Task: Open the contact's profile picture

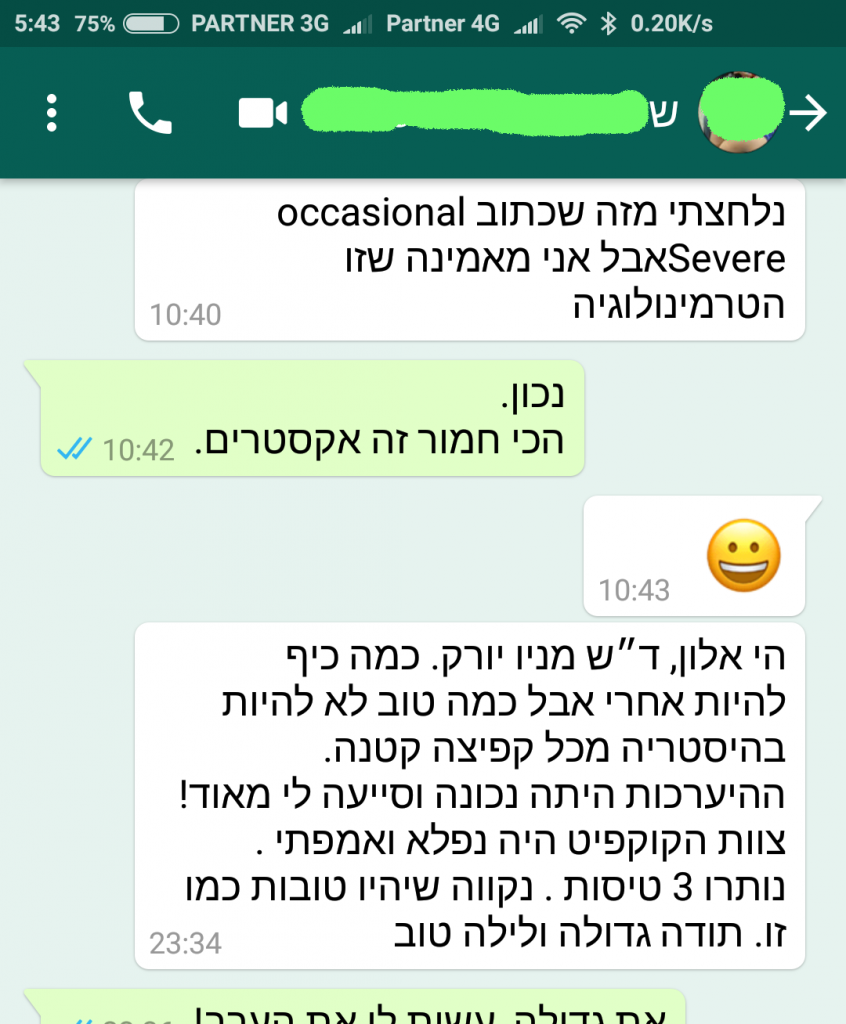Action: pos(740,111)
